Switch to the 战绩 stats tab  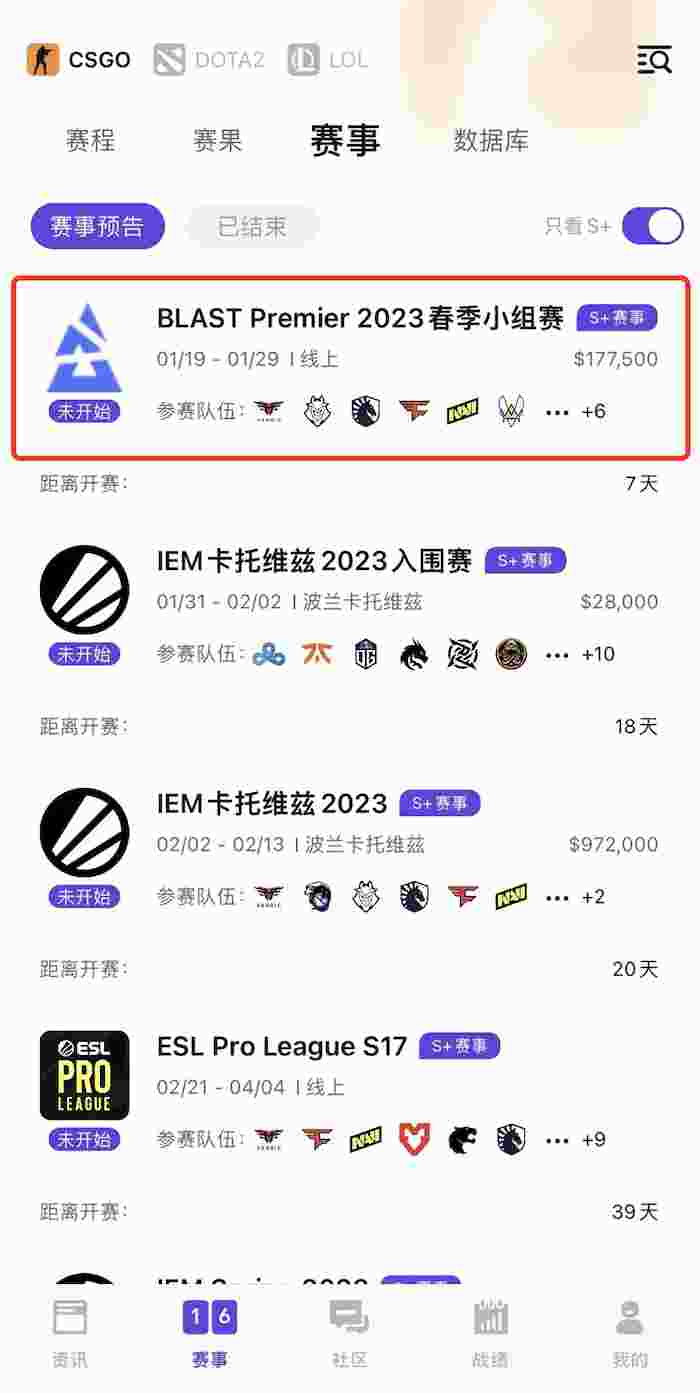click(x=490, y=1332)
